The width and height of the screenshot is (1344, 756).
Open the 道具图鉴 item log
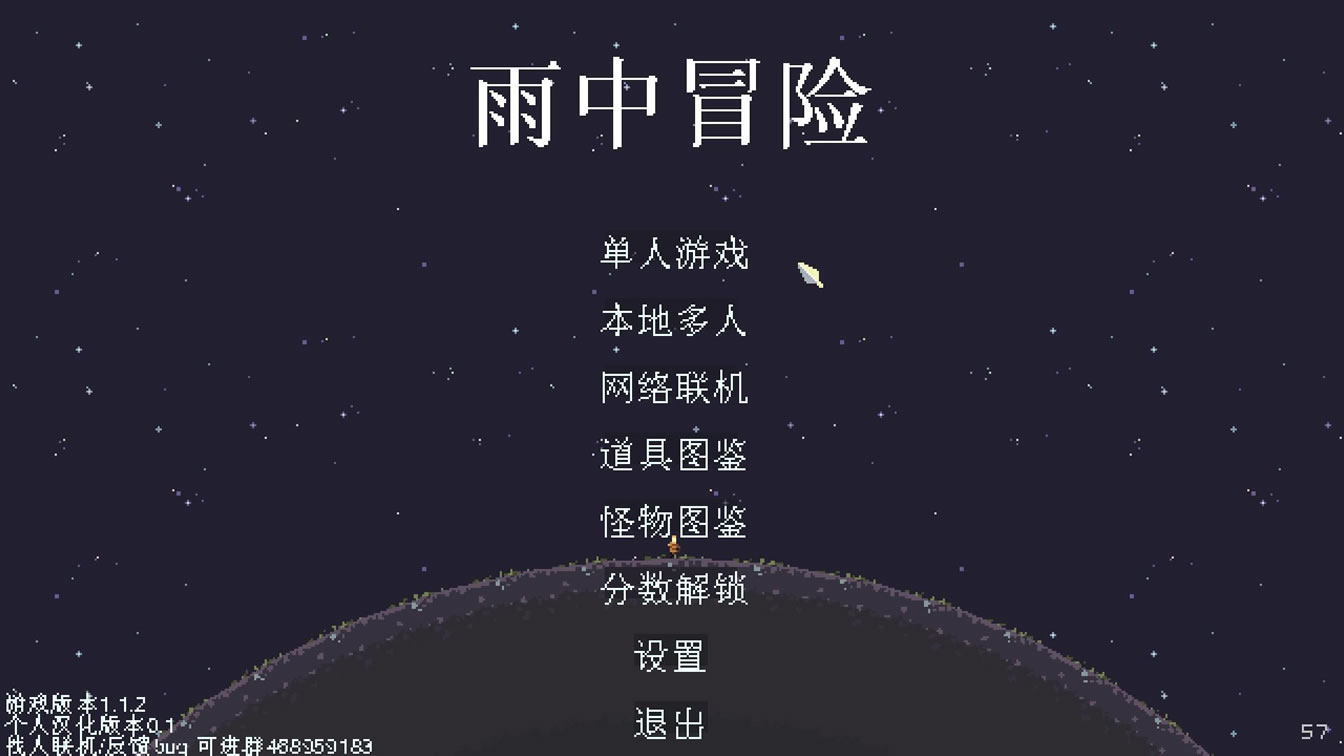point(673,455)
